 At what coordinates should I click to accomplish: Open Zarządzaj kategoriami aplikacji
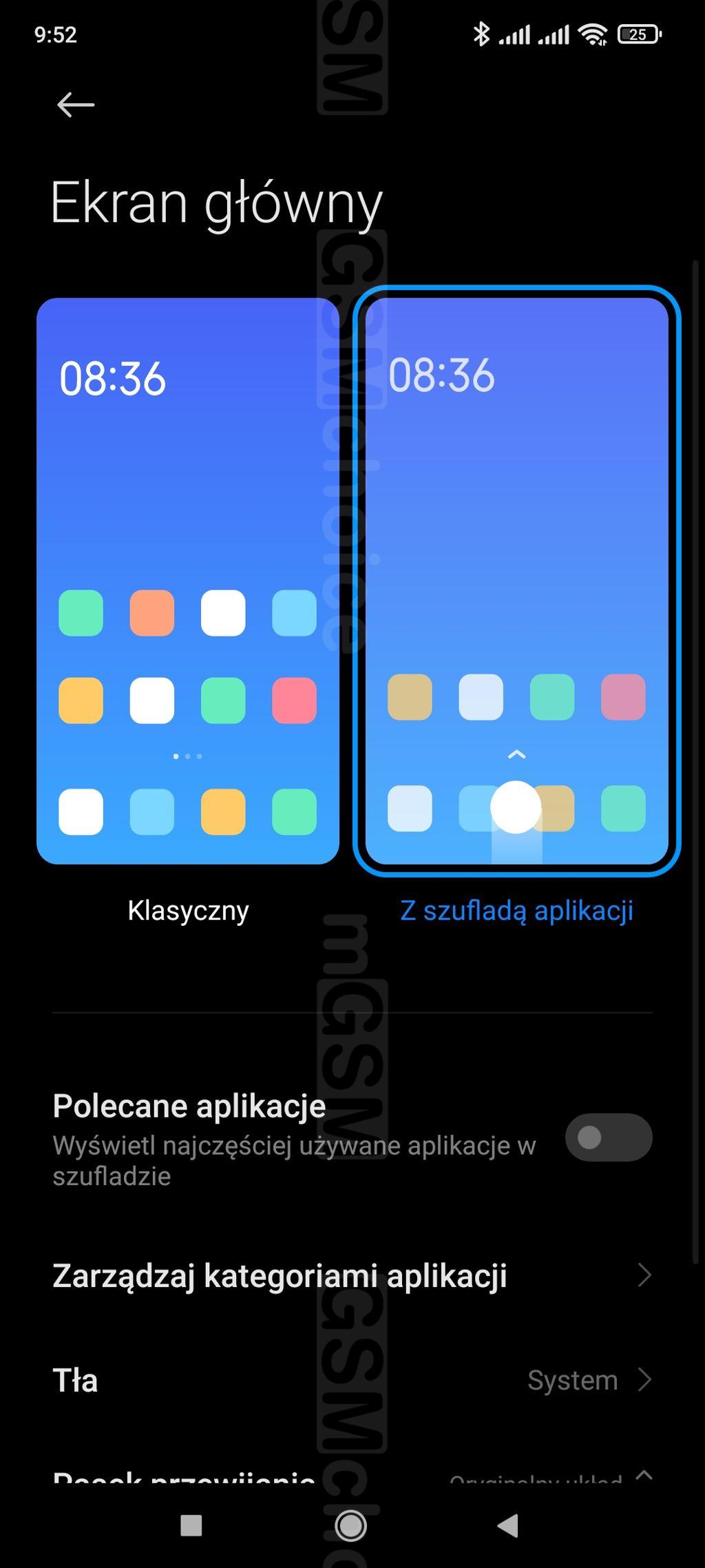coord(351,1275)
